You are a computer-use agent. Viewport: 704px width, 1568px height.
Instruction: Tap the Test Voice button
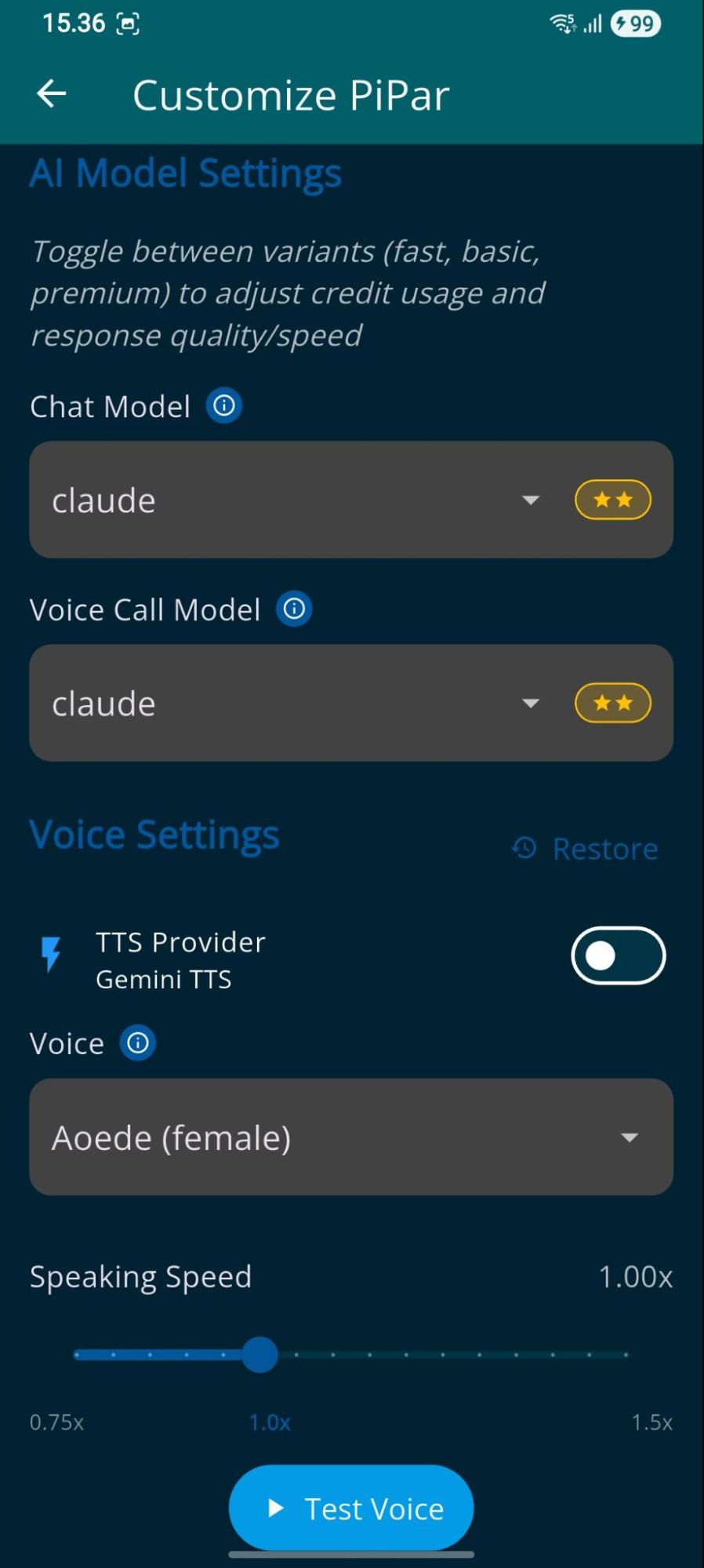[x=351, y=1507]
